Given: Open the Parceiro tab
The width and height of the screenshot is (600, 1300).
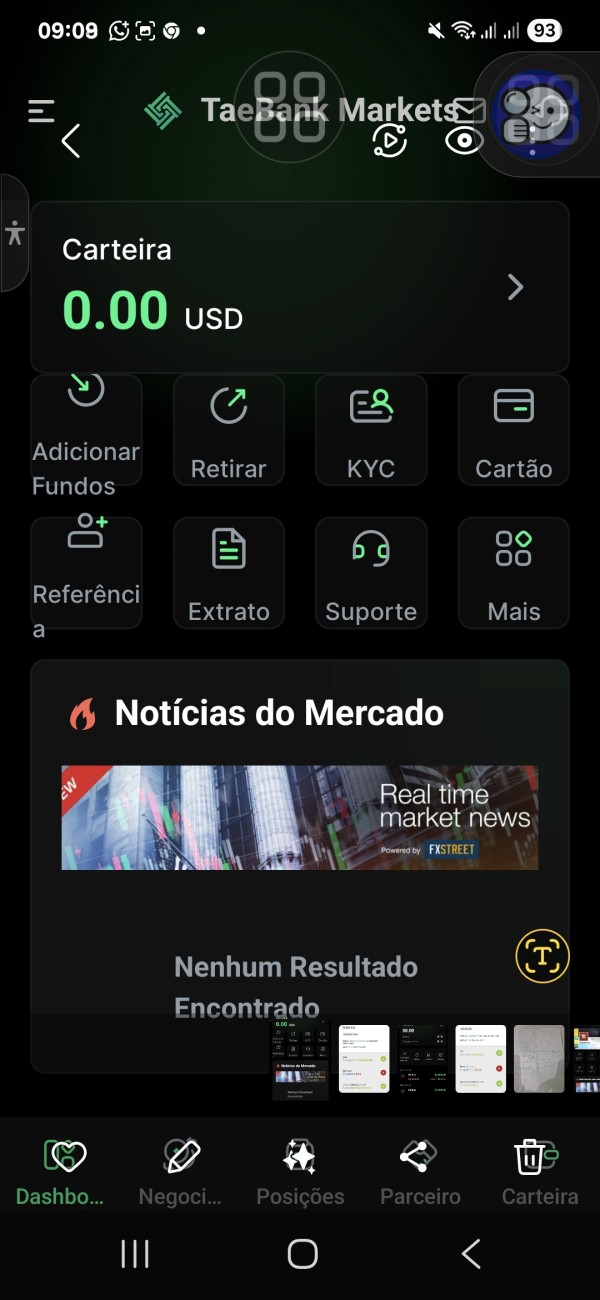Looking at the screenshot, I should pos(420,1170).
